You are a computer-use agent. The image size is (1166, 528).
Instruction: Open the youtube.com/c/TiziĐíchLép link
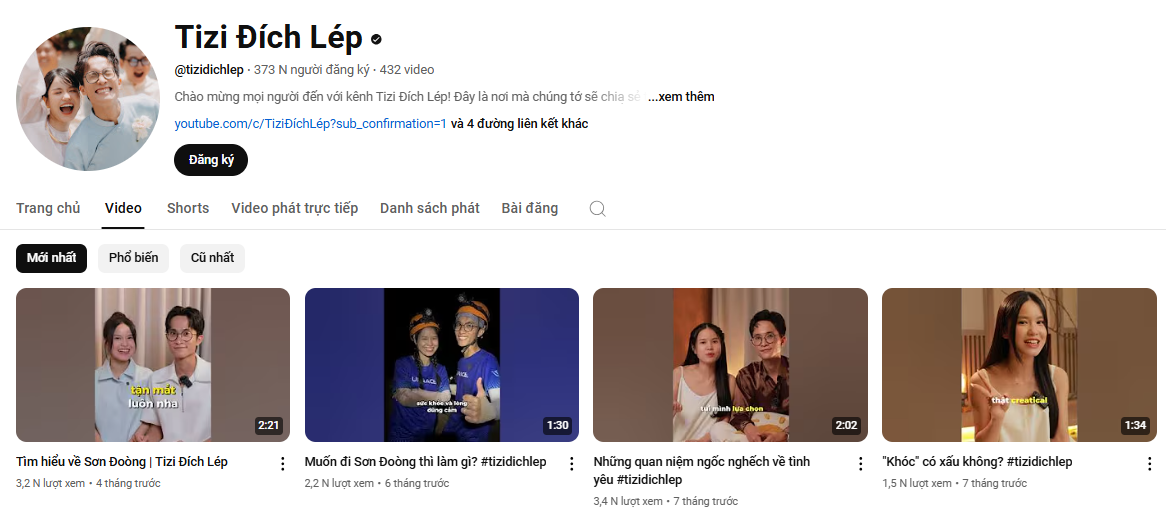[310, 124]
